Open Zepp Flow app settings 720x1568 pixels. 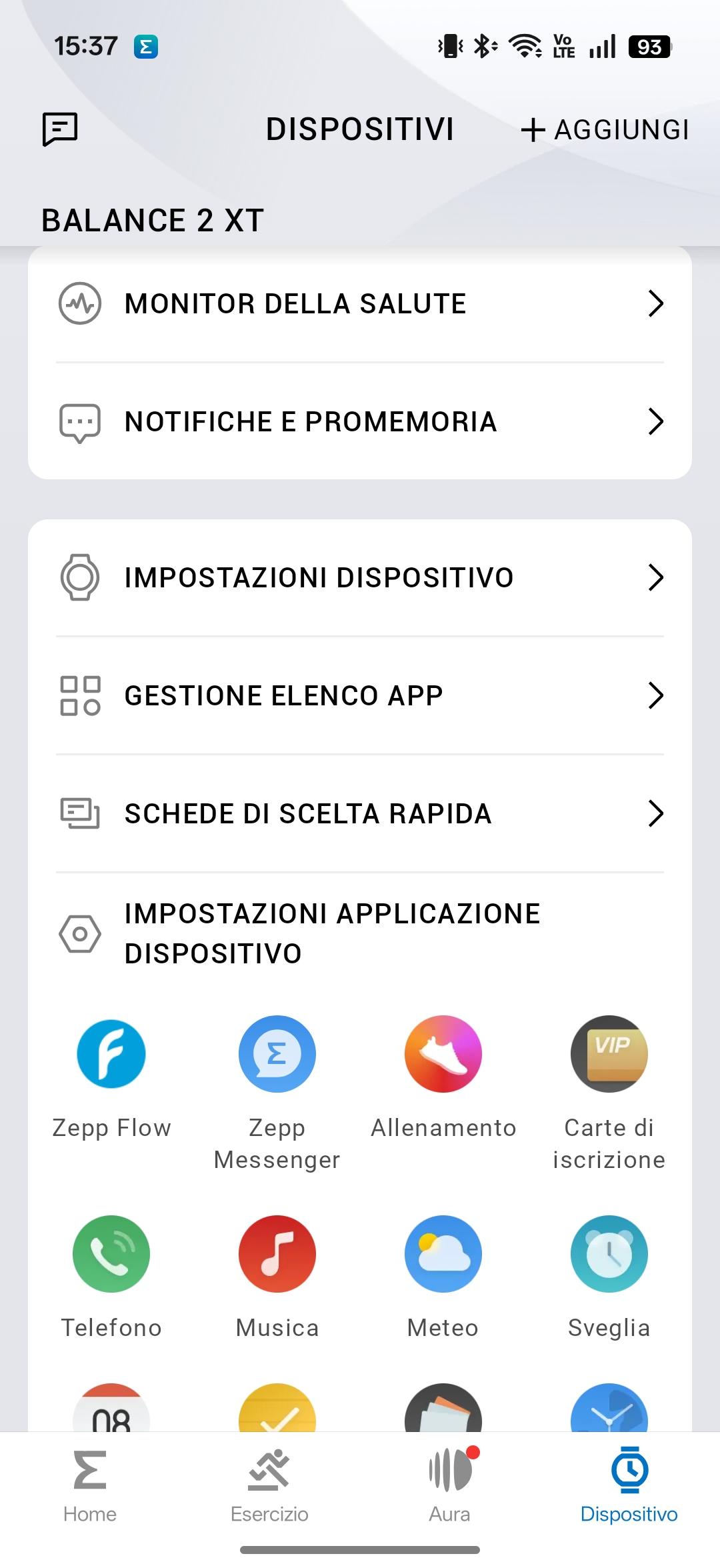tap(111, 1054)
